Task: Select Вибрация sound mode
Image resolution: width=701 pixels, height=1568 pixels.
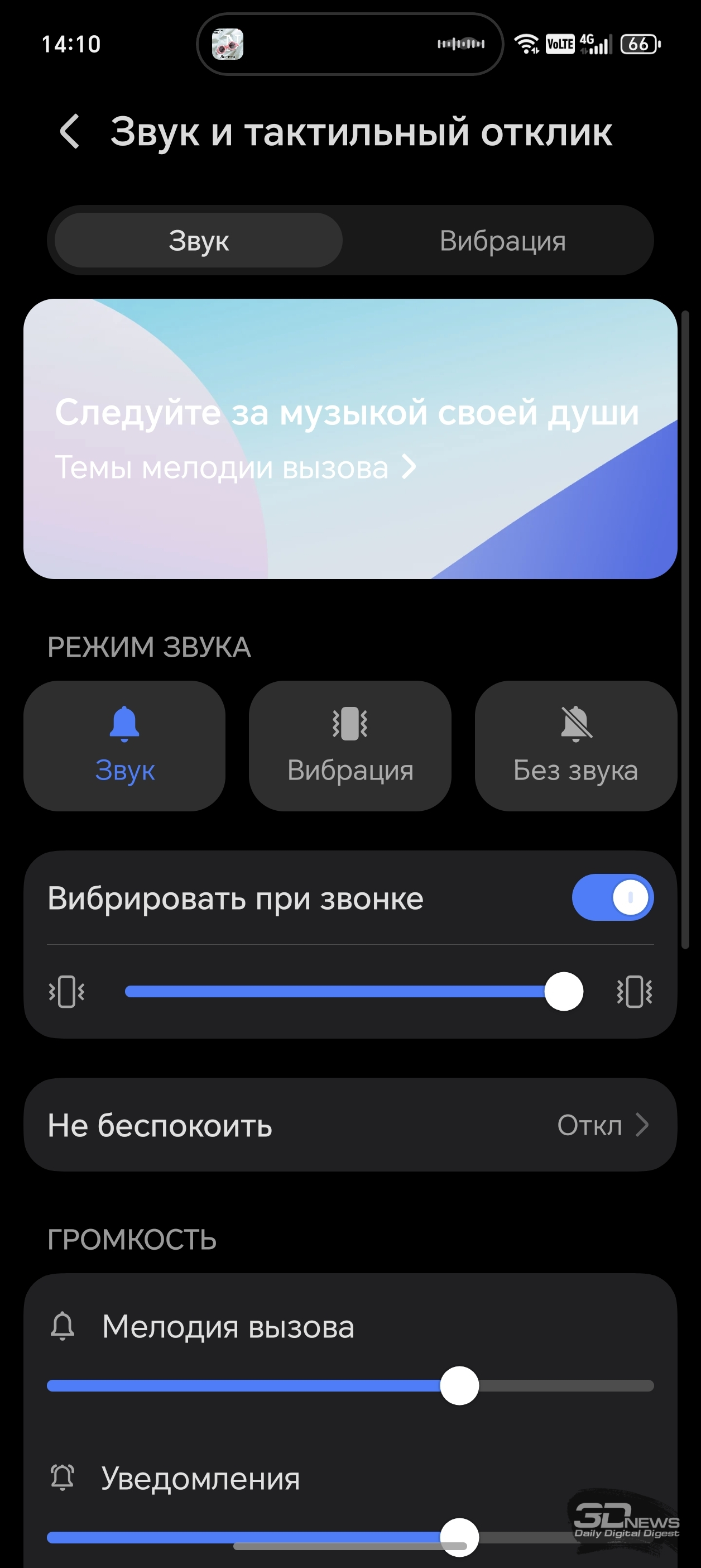Action: 350,745
